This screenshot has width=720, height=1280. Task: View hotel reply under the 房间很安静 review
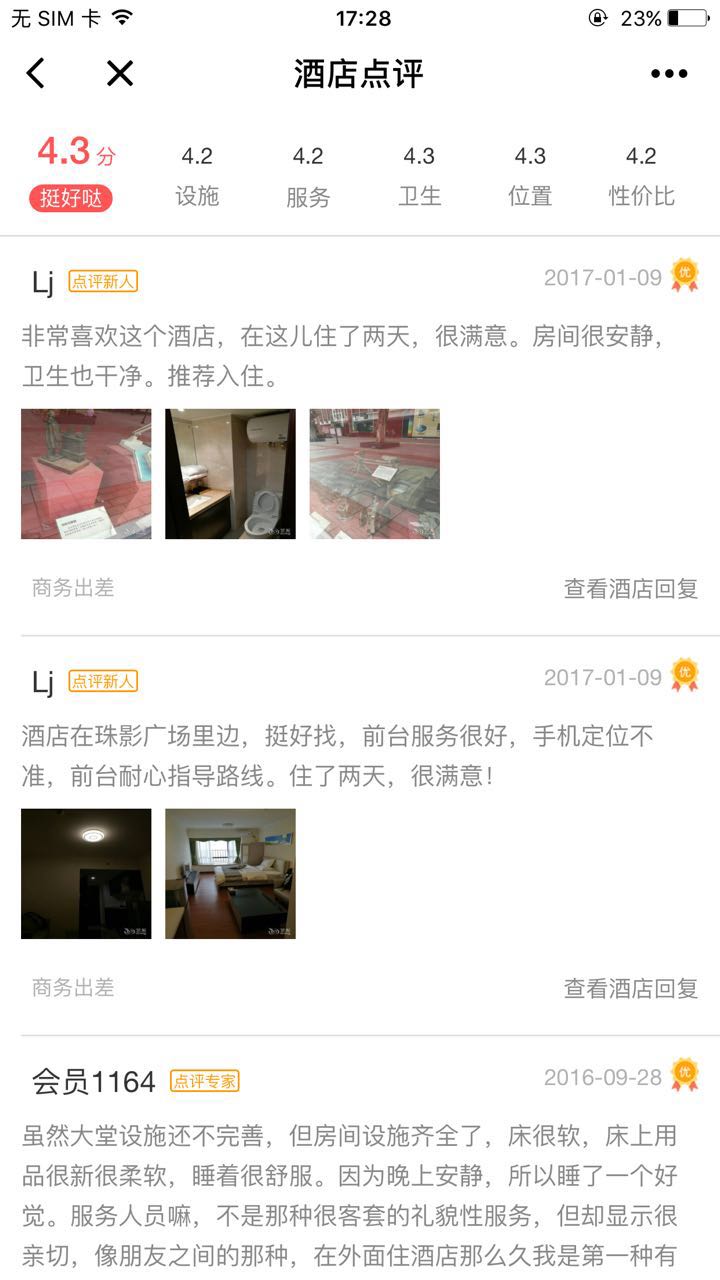tap(630, 589)
